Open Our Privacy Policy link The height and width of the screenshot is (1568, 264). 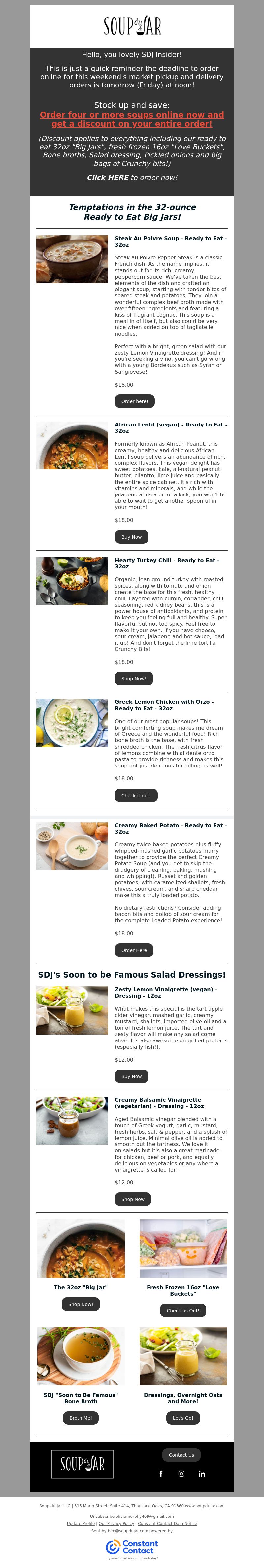(x=116, y=1523)
